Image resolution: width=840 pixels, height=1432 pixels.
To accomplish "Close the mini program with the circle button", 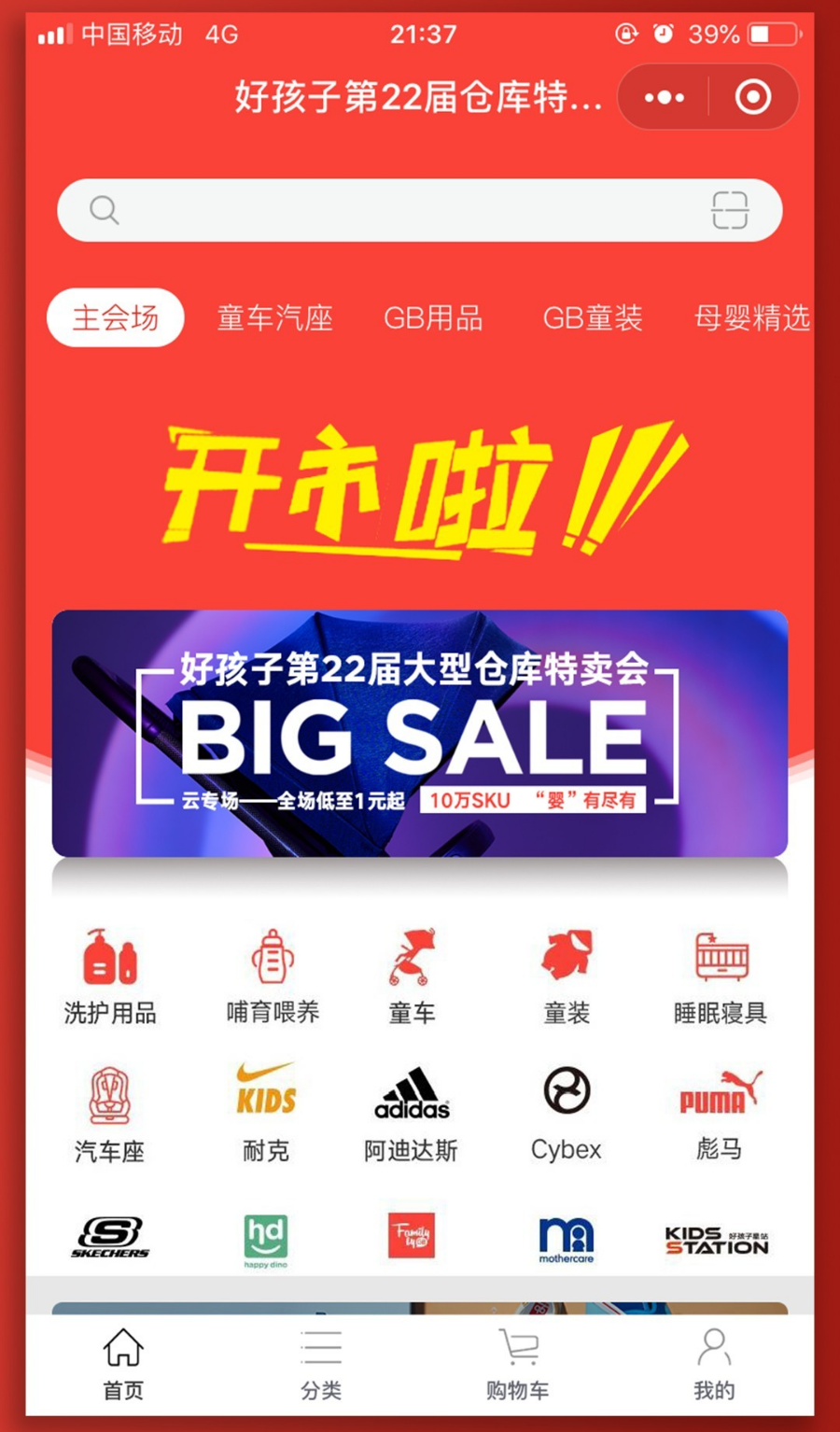I will pyautogui.click(x=752, y=97).
